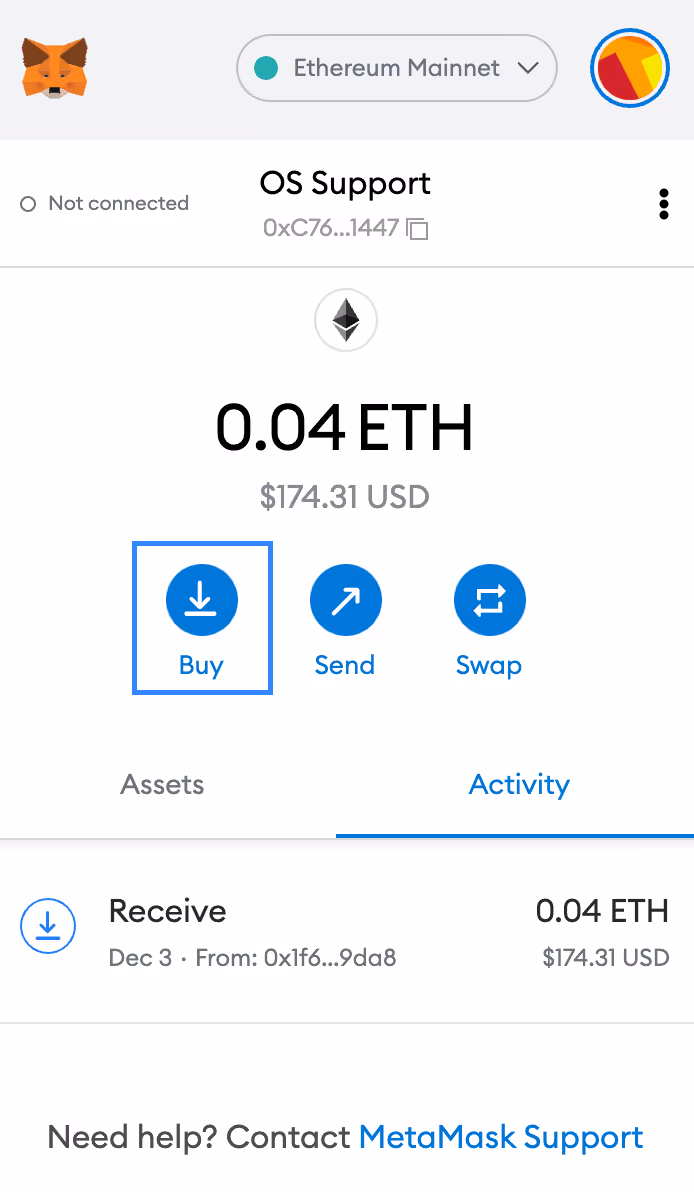
Task: Select the Activity tab
Action: [x=519, y=784]
